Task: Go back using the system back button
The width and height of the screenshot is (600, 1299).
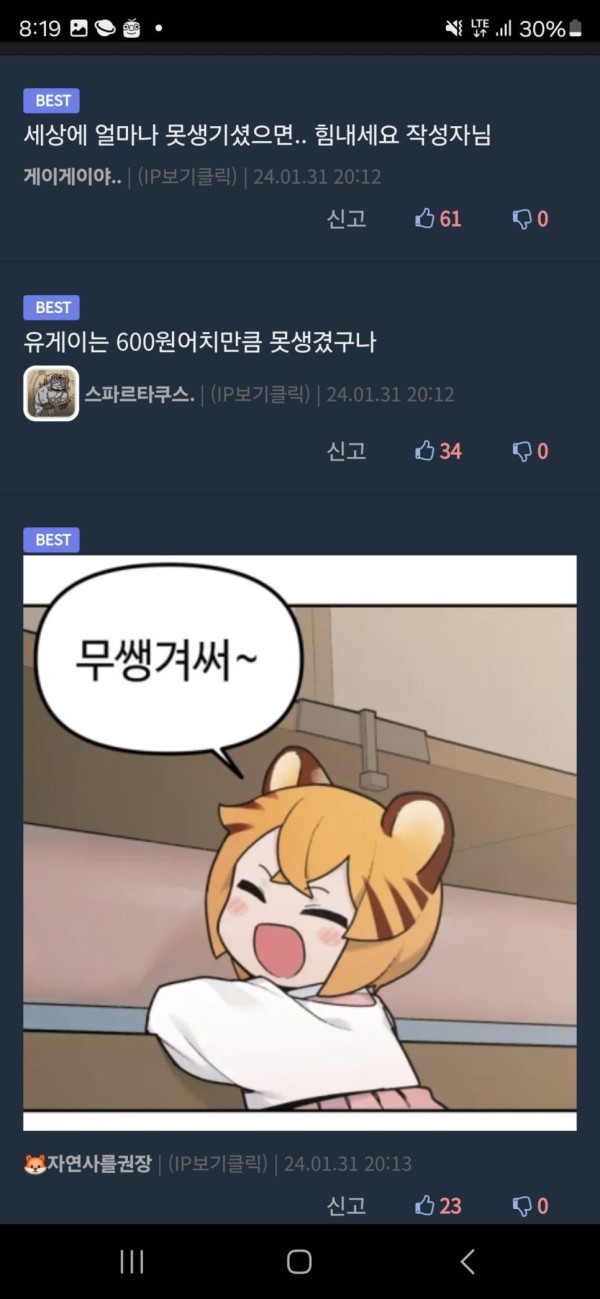Action: click(x=467, y=1262)
